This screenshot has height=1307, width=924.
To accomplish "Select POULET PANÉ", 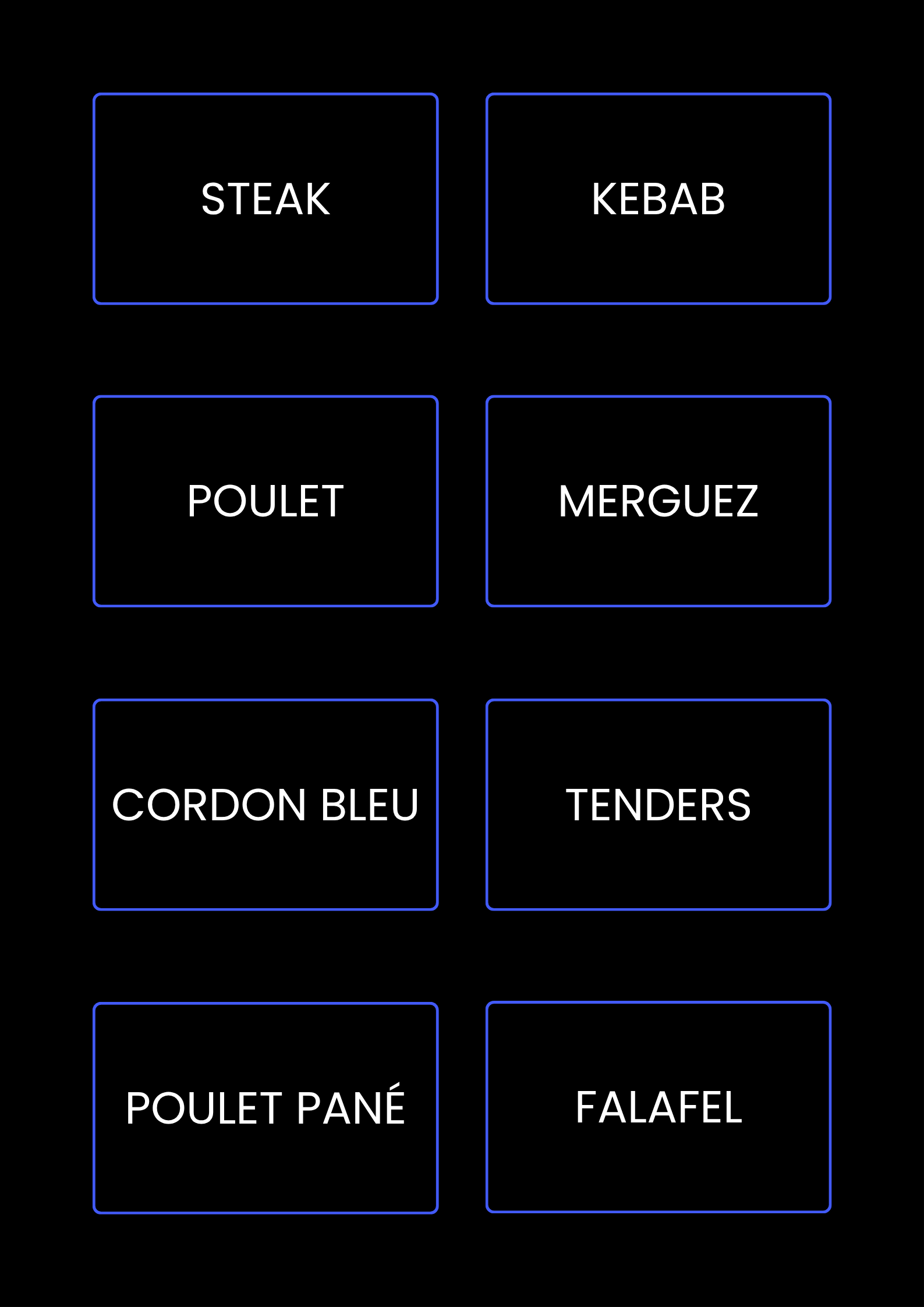I will [265, 1108].
